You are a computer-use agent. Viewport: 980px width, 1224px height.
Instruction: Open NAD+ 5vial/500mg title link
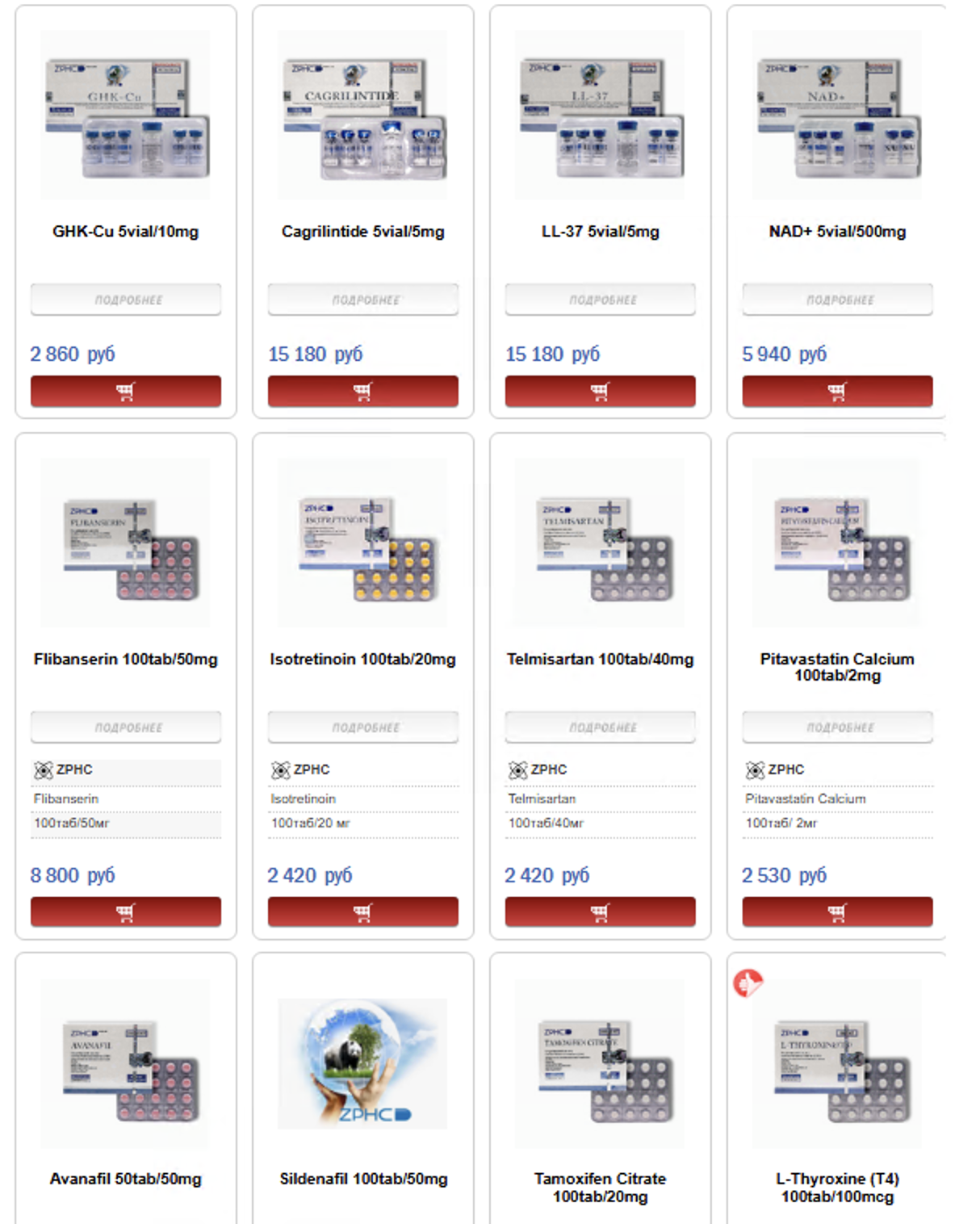click(x=837, y=232)
